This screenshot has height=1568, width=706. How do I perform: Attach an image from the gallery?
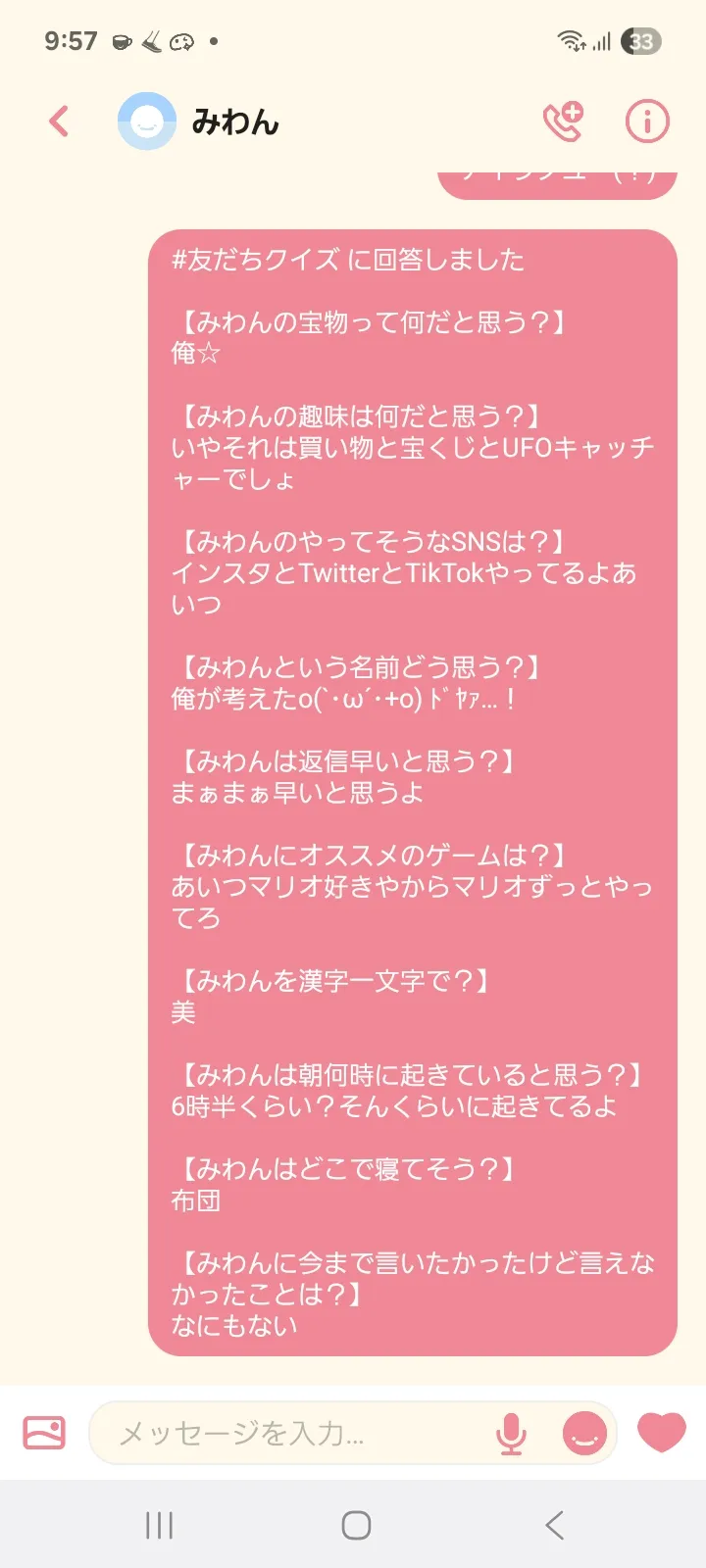click(x=44, y=1433)
